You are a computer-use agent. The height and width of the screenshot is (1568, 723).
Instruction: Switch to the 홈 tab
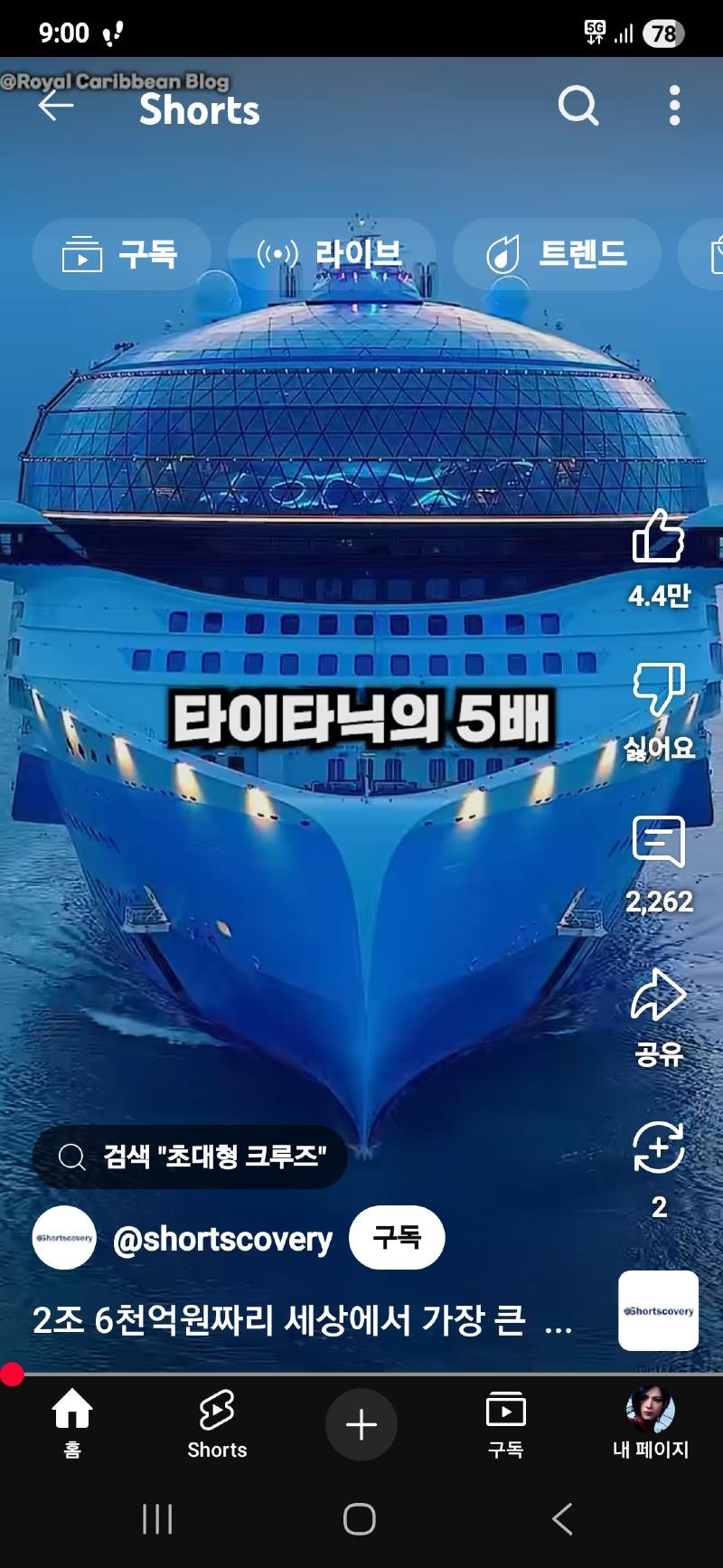[x=72, y=1423]
